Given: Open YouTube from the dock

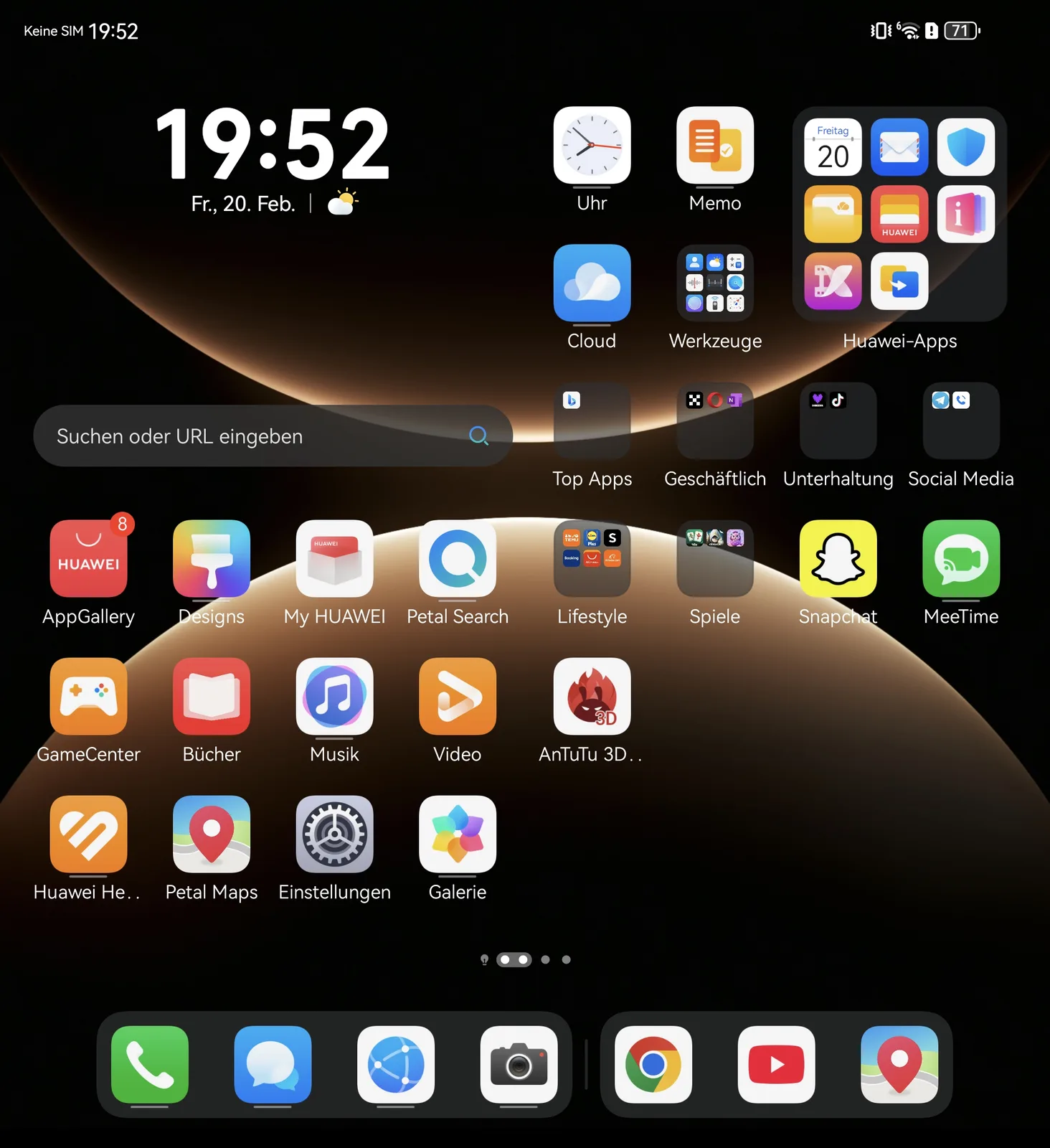Looking at the screenshot, I should (x=776, y=1064).
